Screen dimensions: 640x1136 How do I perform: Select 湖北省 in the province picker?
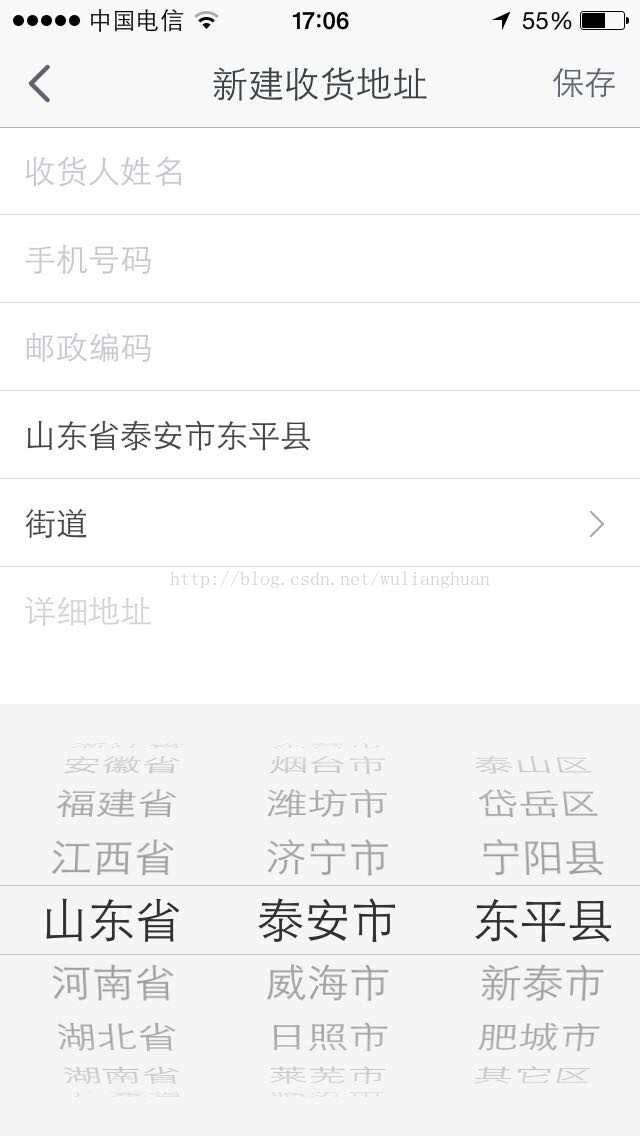tap(115, 1037)
